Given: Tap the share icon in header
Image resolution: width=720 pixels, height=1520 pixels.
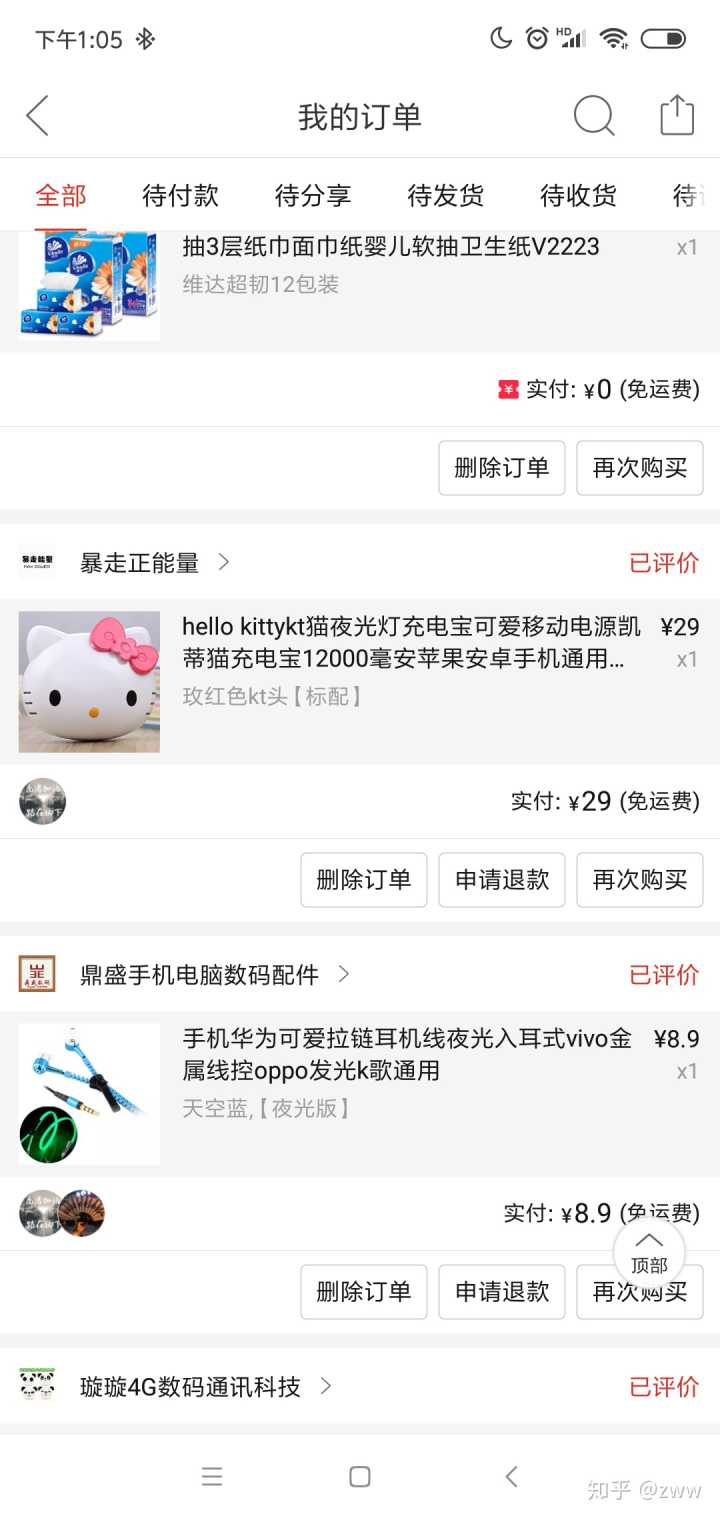Looking at the screenshot, I should [x=677, y=116].
